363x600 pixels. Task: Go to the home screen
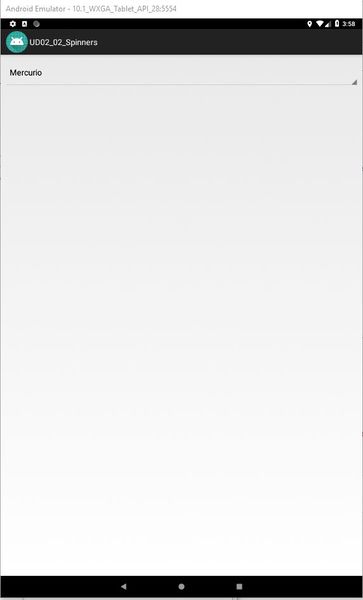pos(181,586)
